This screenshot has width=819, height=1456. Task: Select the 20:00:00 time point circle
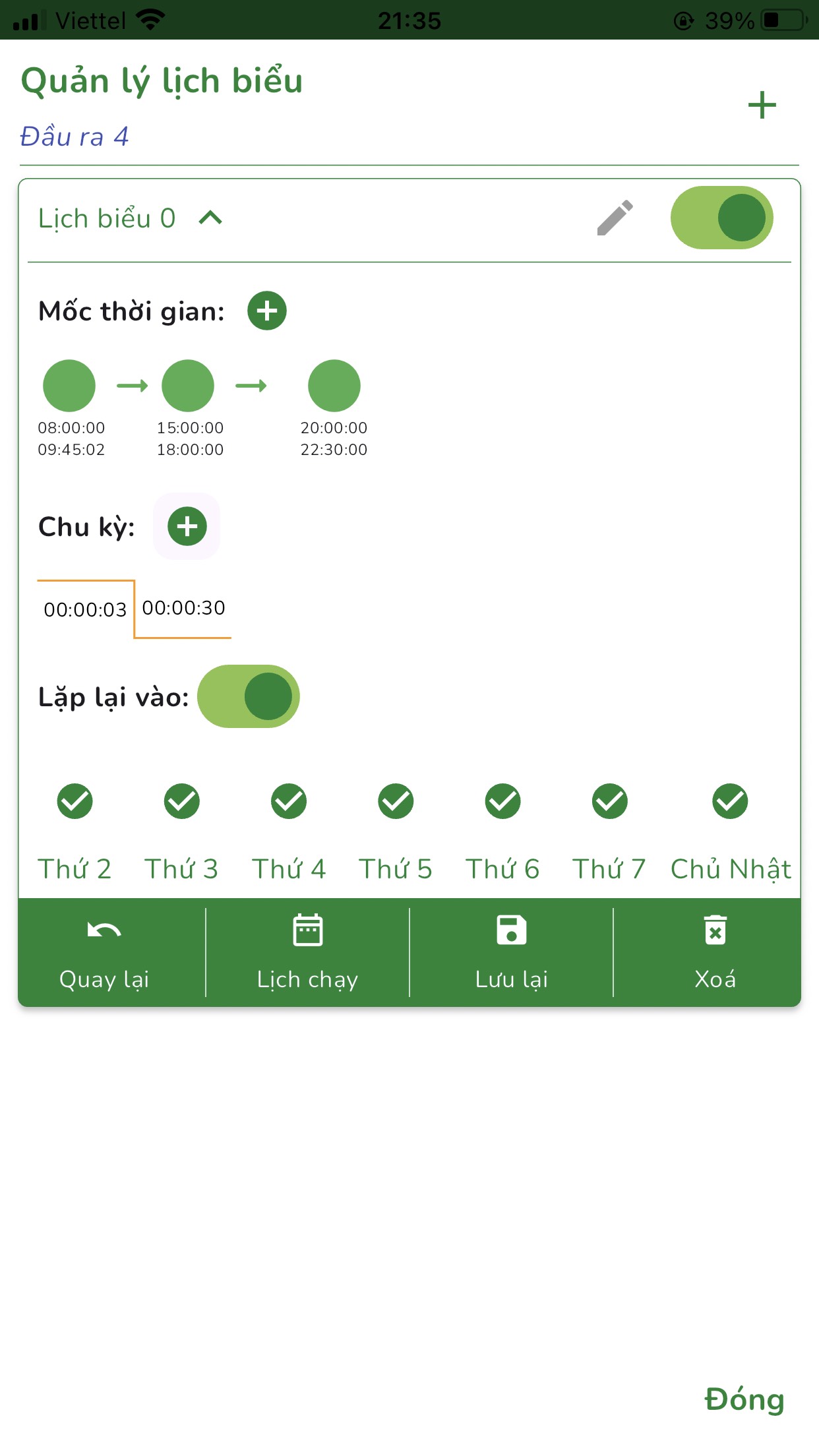click(334, 386)
